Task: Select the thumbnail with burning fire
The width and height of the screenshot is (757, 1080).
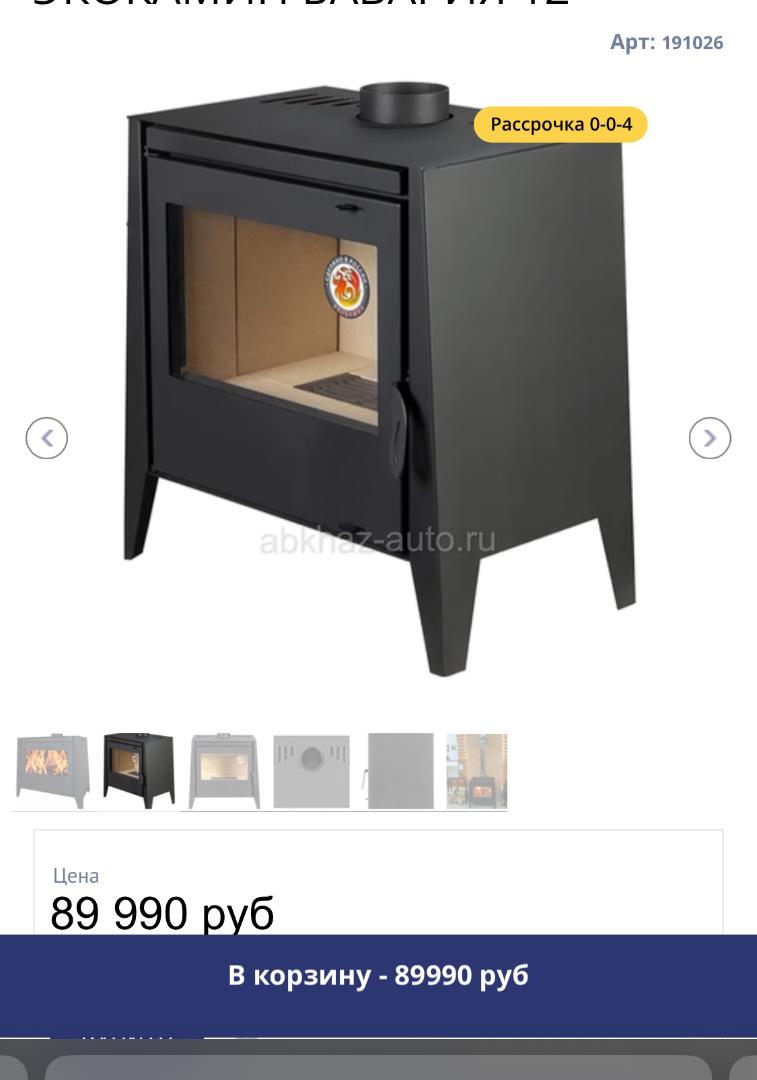Action: (x=52, y=770)
